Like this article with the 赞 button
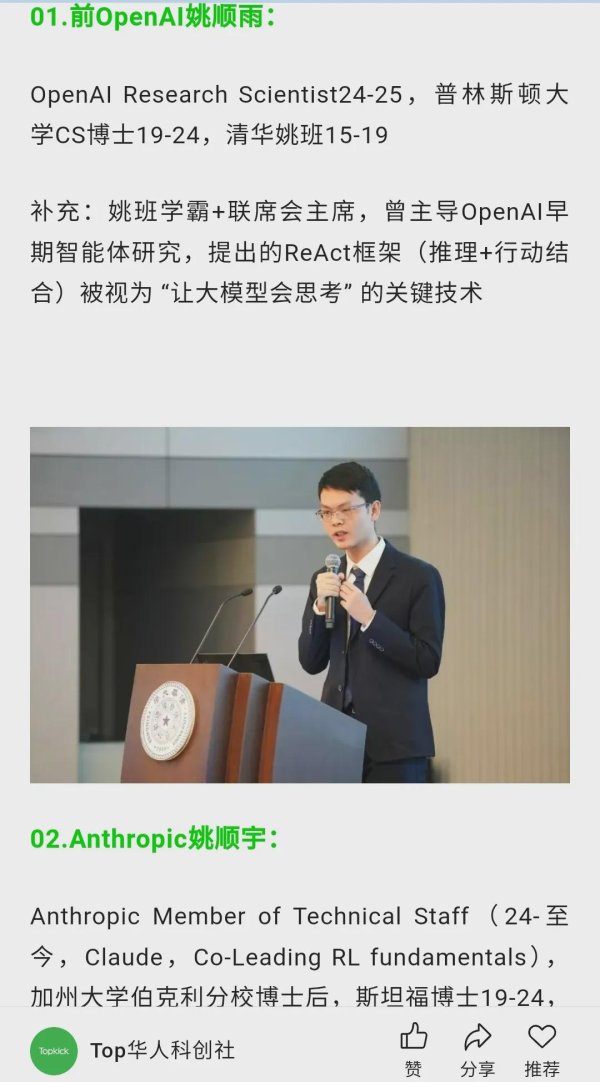600x1082 pixels. coord(413,1046)
